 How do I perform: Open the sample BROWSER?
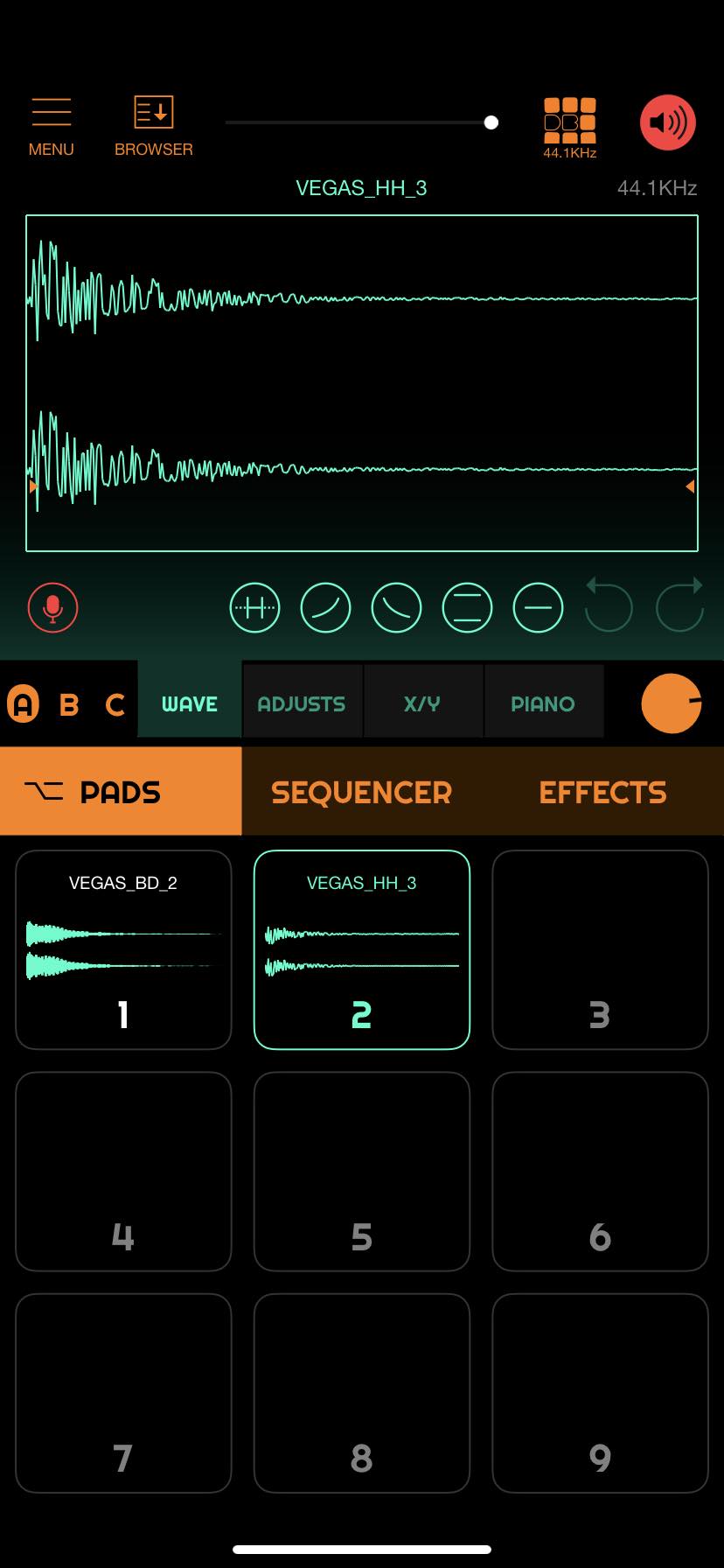[x=153, y=127]
